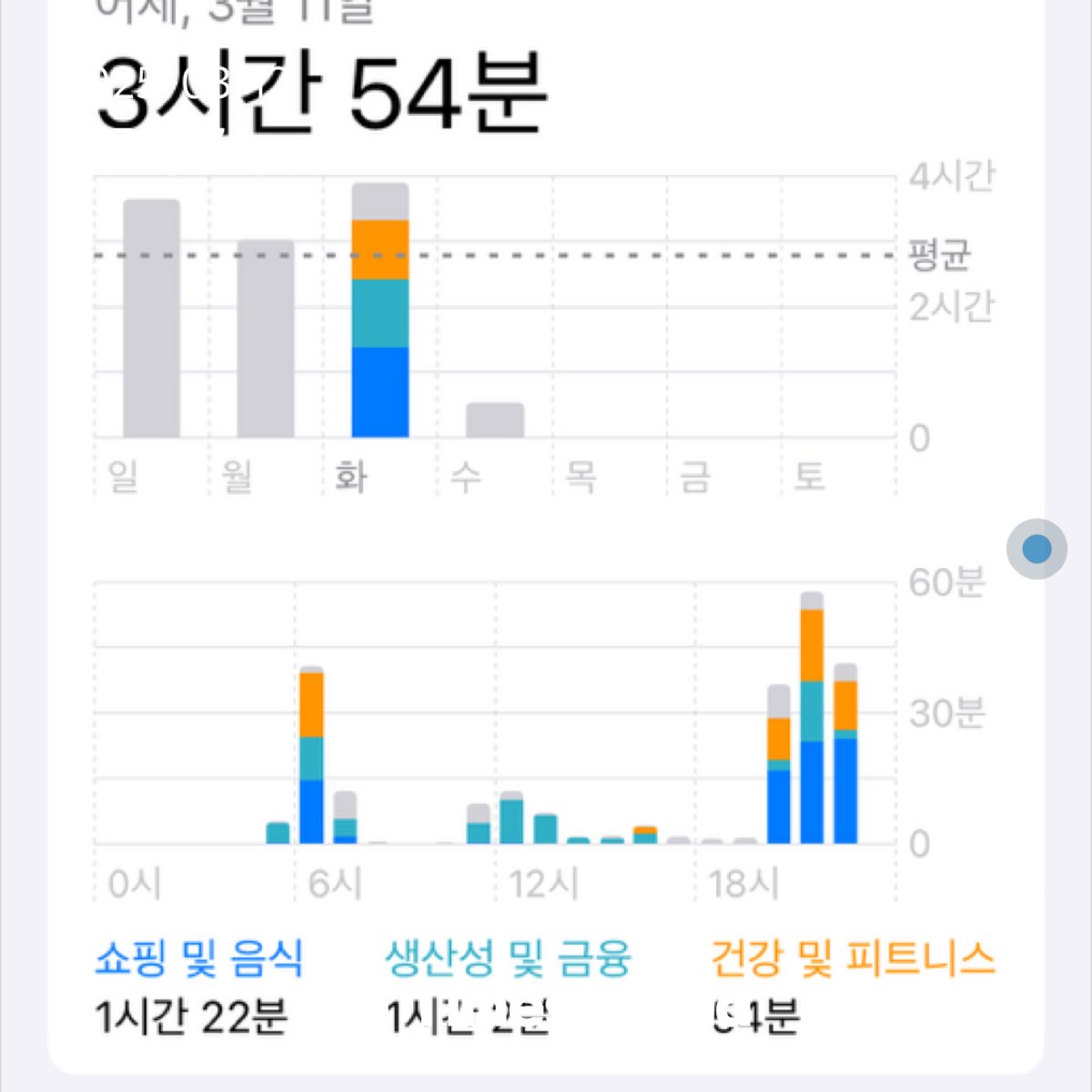Select the Tuesday (화) stacked usage bar
This screenshot has width=1092, height=1092.
(x=380, y=311)
